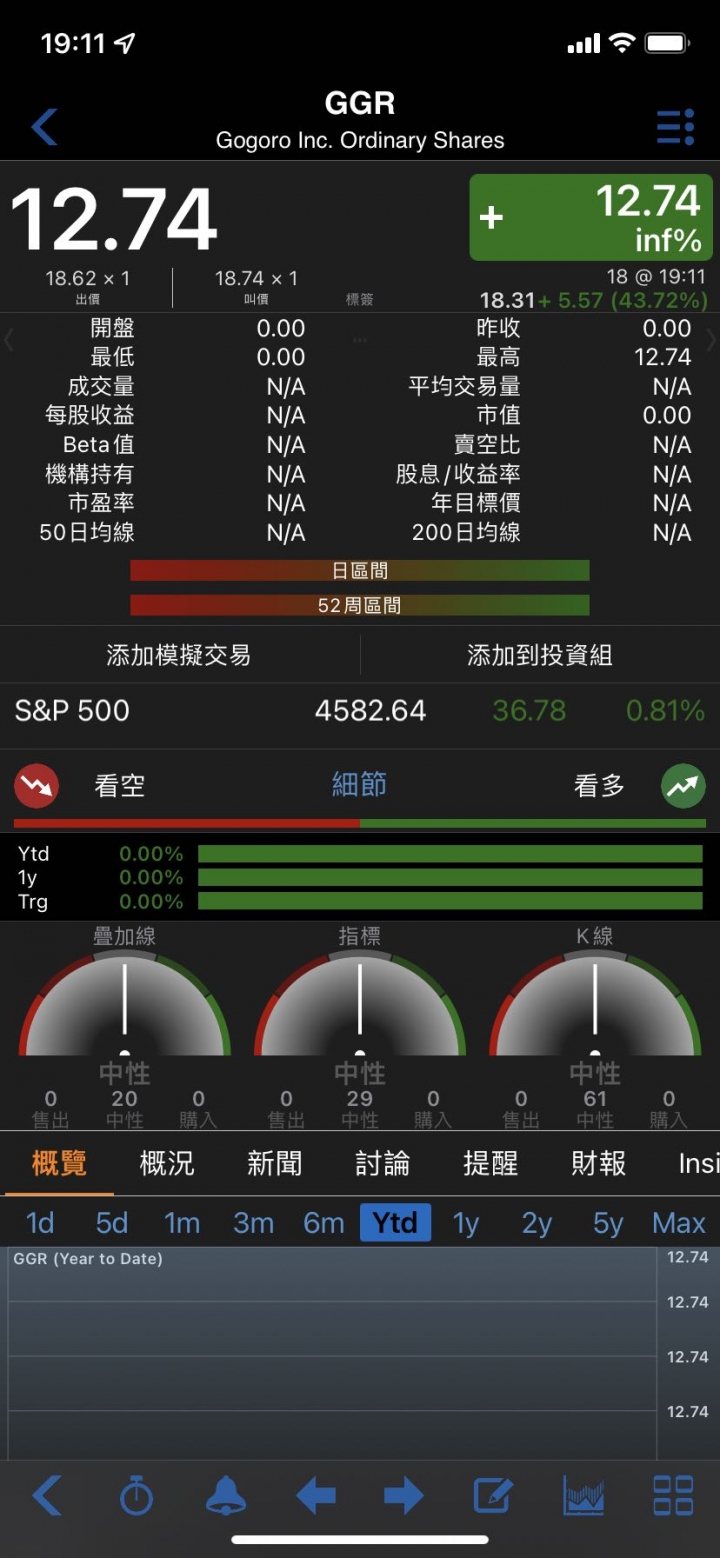Tap the green 12.74 change button

591,218
